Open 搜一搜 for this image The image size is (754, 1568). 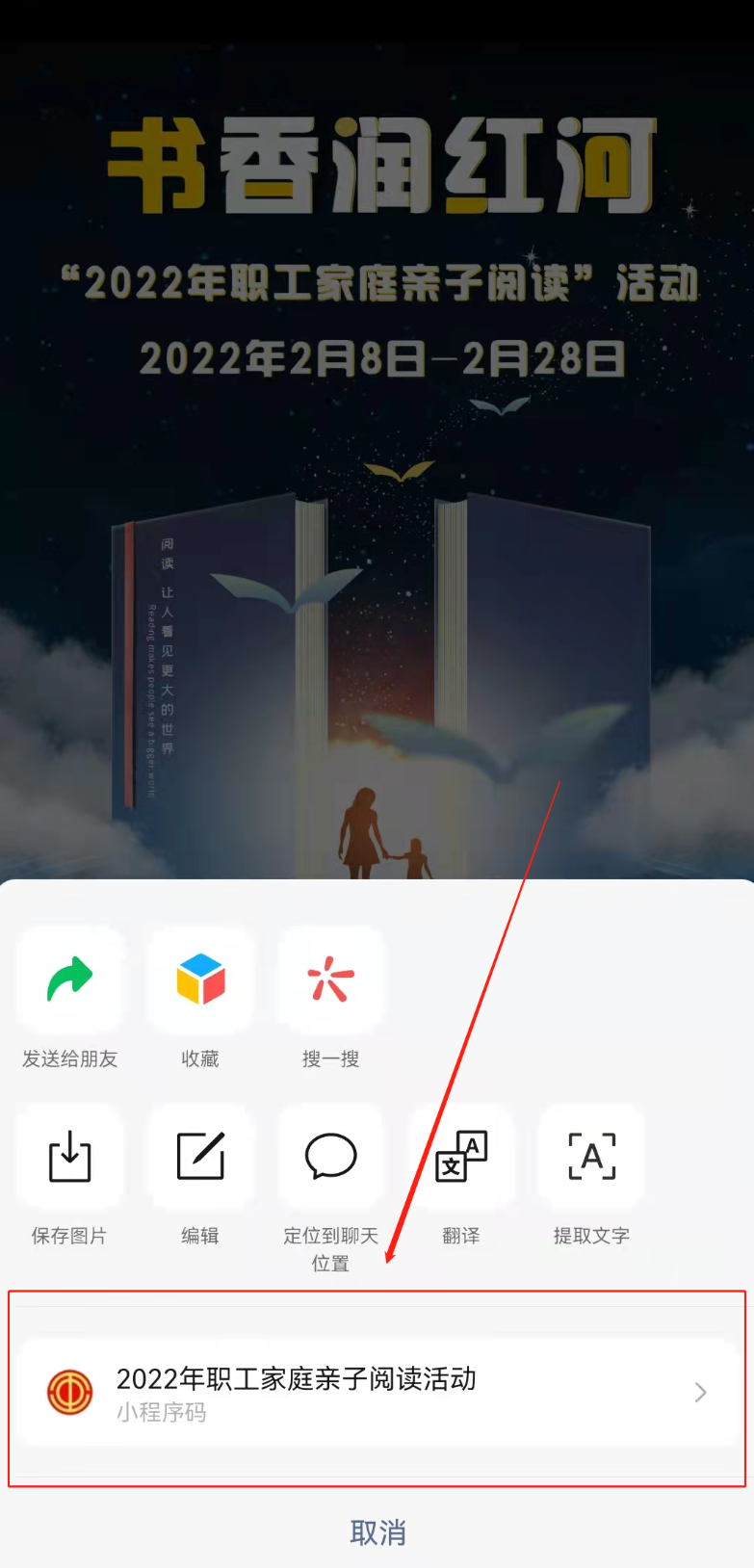[330, 980]
